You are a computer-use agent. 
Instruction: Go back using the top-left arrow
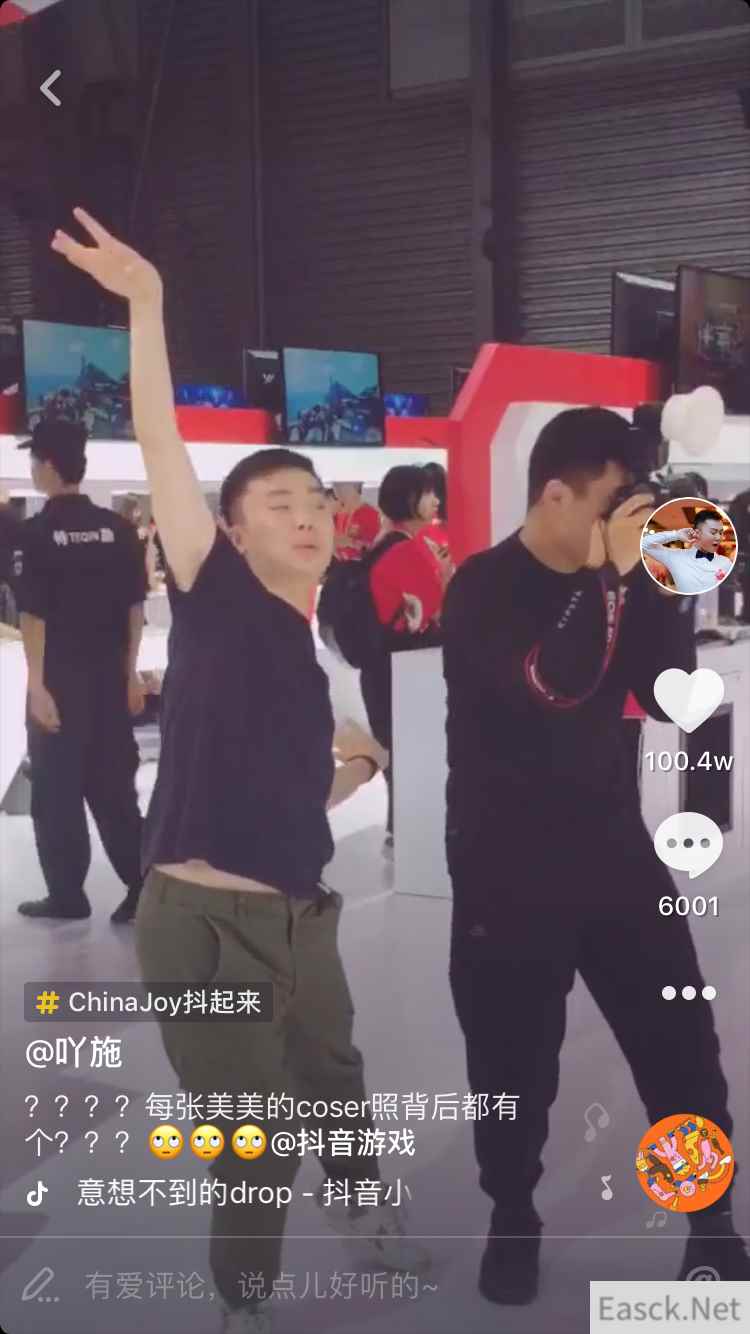click(x=50, y=88)
